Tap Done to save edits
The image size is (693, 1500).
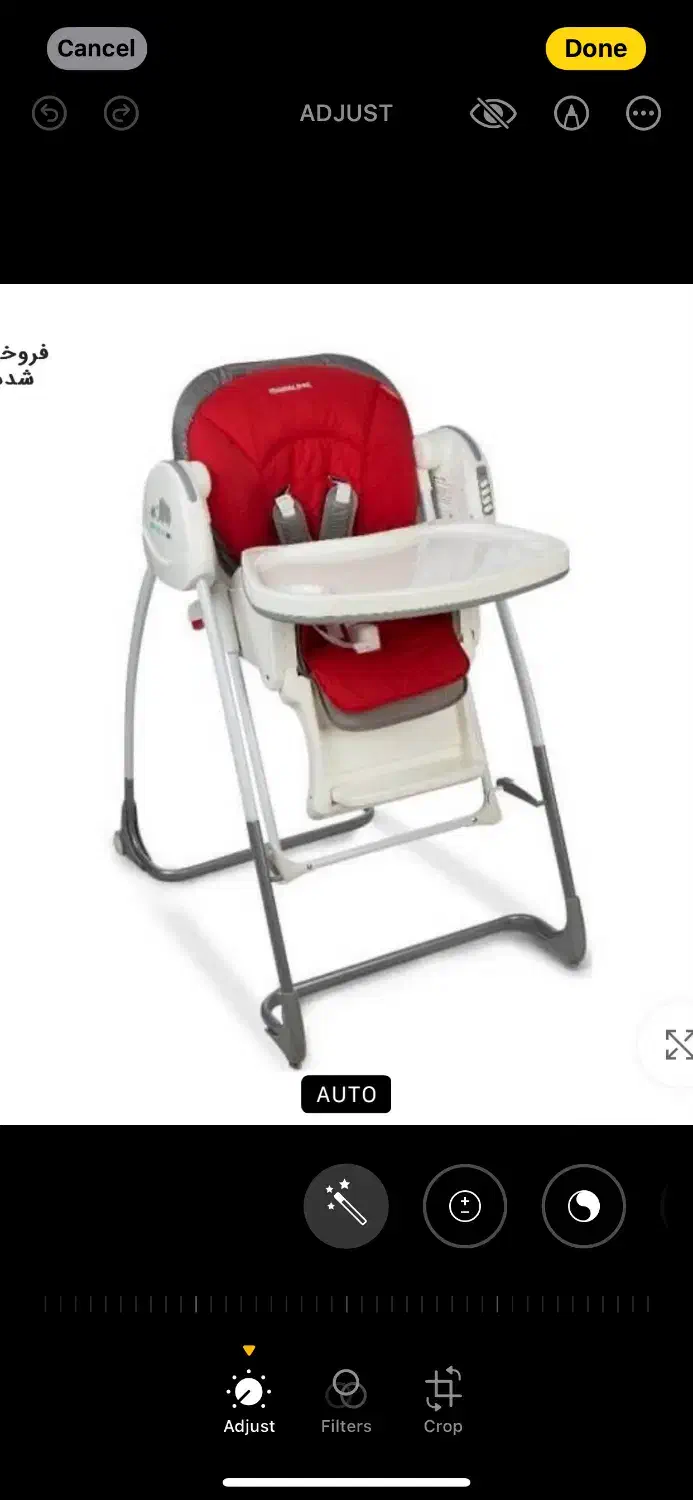coord(595,49)
